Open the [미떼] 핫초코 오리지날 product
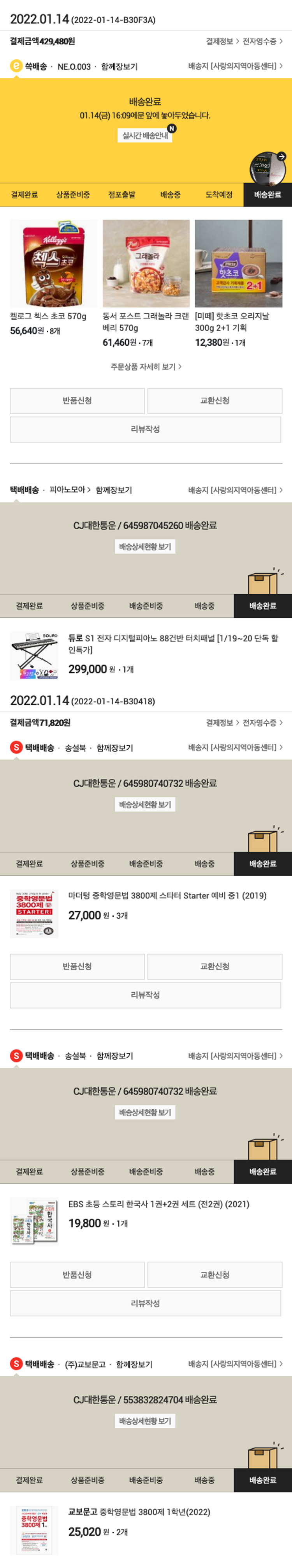292x1568 pixels. pyautogui.click(x=238, y=263)
